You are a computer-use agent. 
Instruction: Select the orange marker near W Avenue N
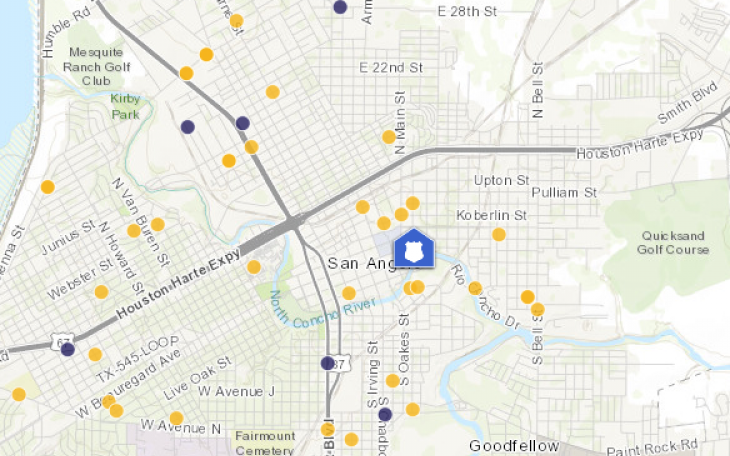177,418
